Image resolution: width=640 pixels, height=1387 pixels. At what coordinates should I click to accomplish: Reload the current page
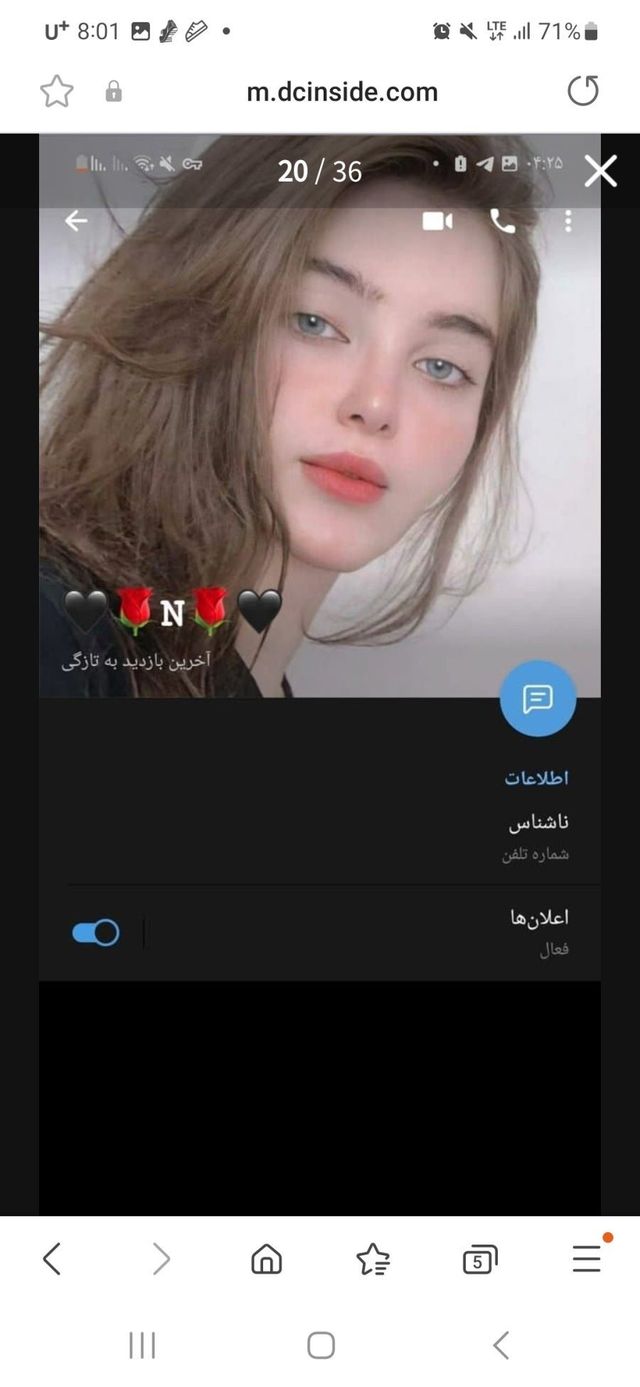tap(583, 92)
